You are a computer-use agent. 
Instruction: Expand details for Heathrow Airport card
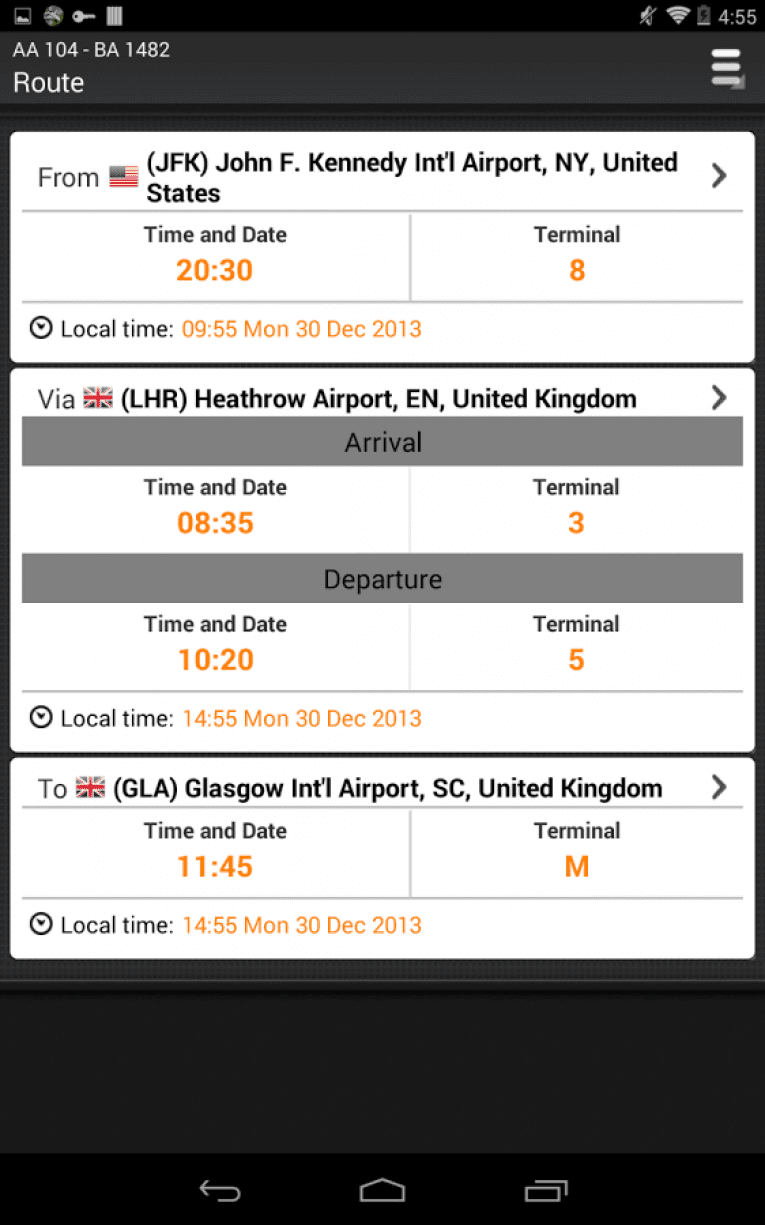pyautogui.click(x=718, y=397)
